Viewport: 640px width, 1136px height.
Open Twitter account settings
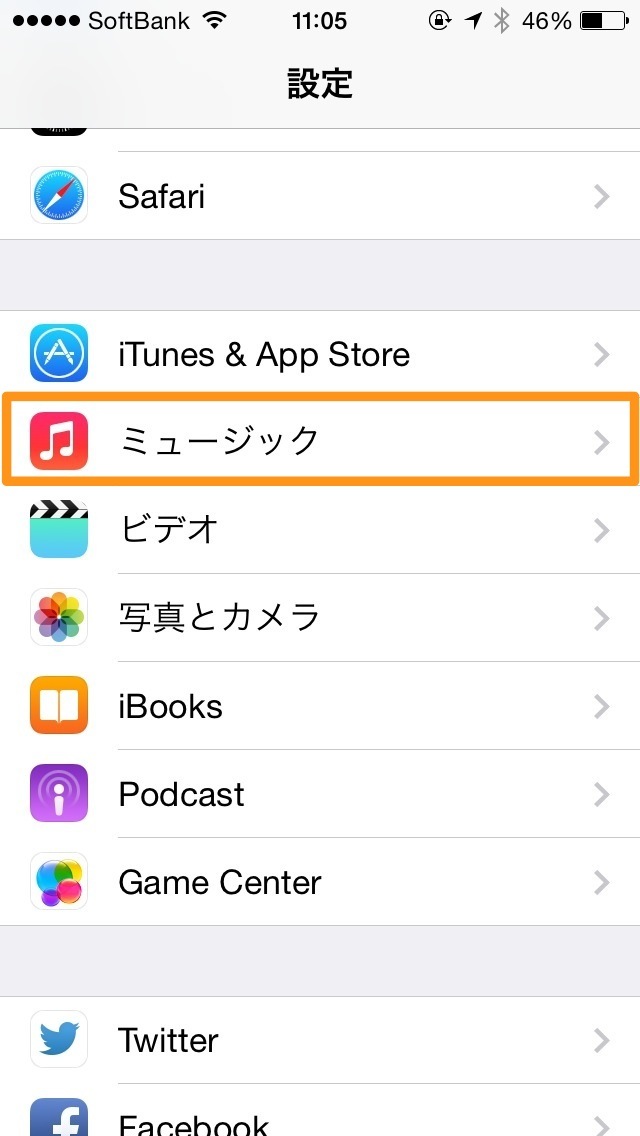tap(320, 1040)
